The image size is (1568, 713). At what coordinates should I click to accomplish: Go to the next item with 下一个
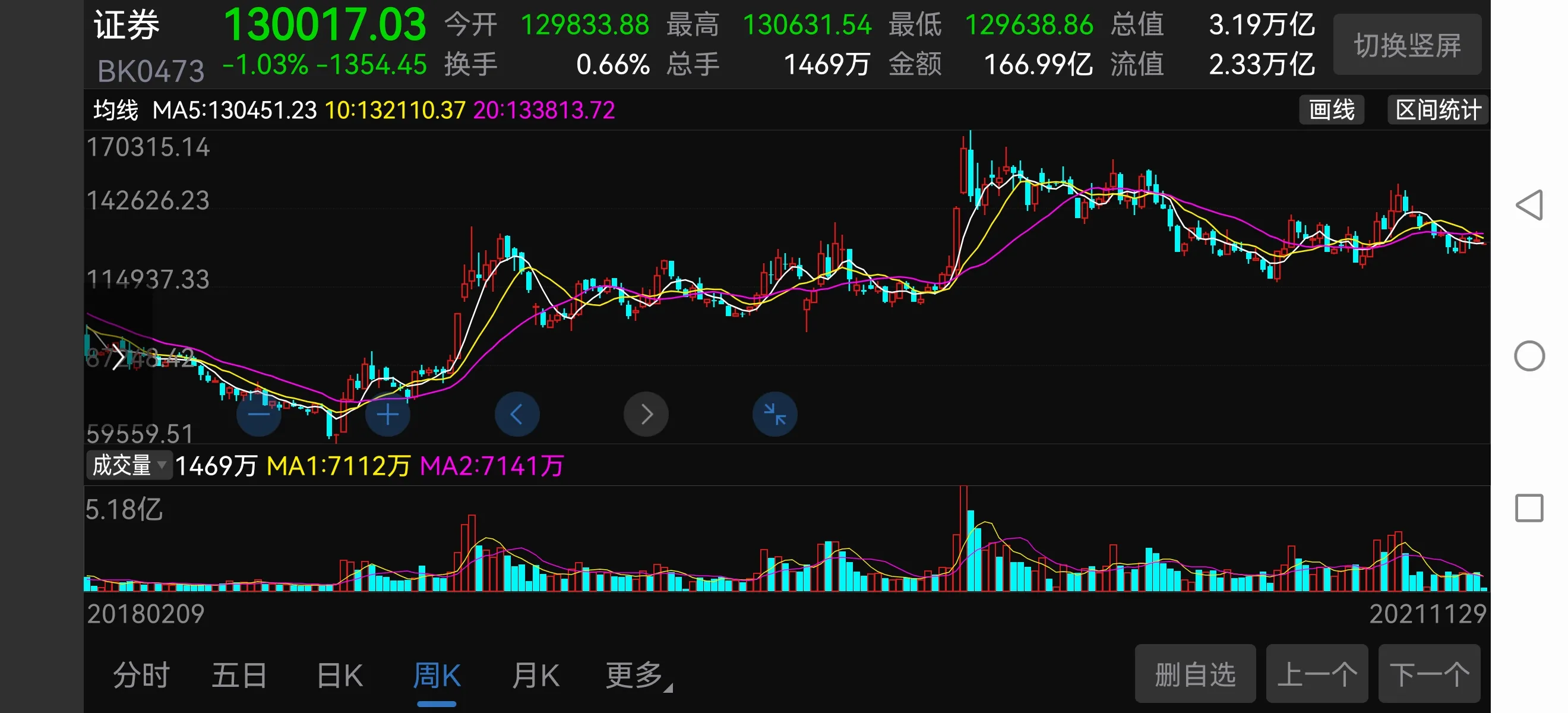pyautogui.click(x=1428, y=674)
